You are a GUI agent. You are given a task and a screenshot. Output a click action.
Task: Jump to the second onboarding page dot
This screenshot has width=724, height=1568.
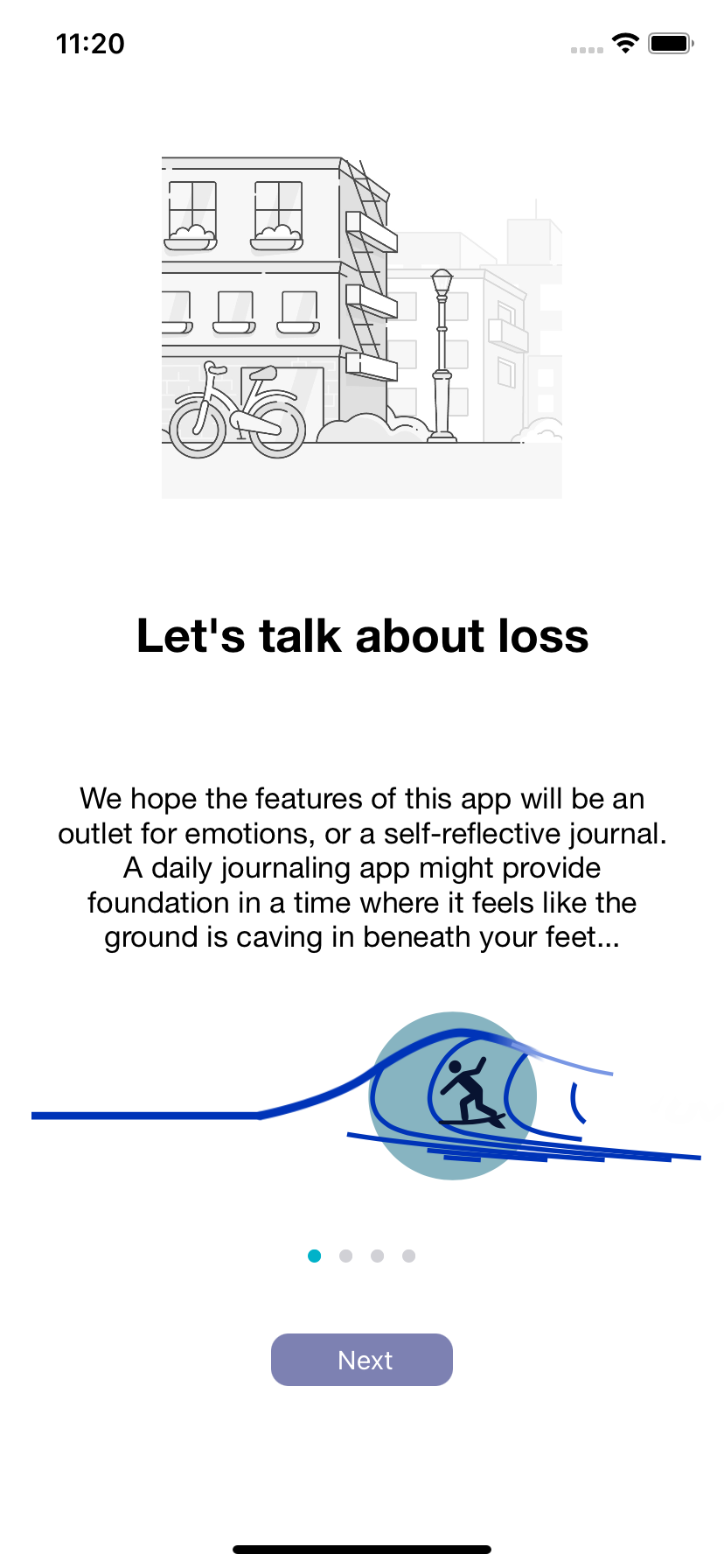(346, 1256)
